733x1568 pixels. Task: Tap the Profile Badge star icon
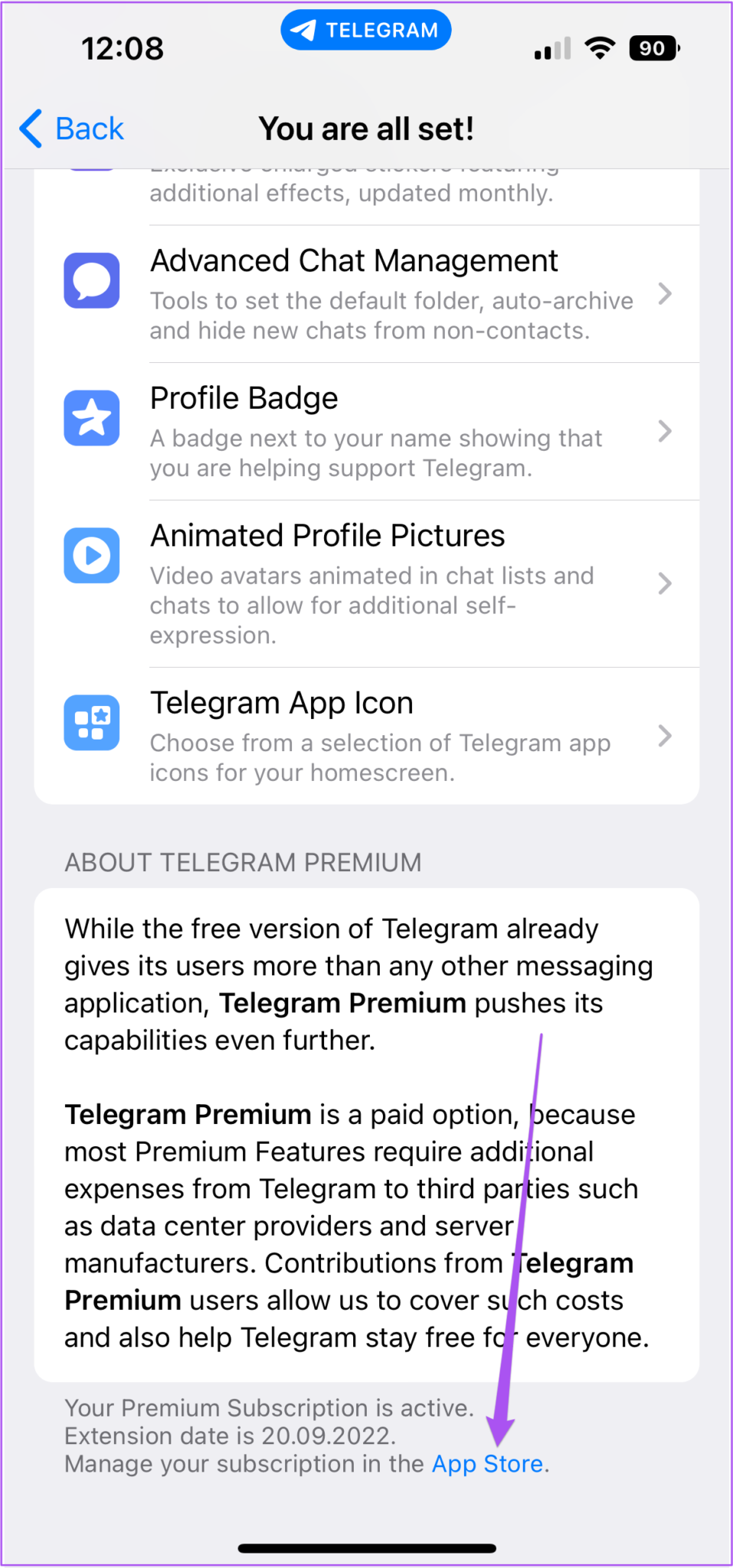tap(91, 417)
